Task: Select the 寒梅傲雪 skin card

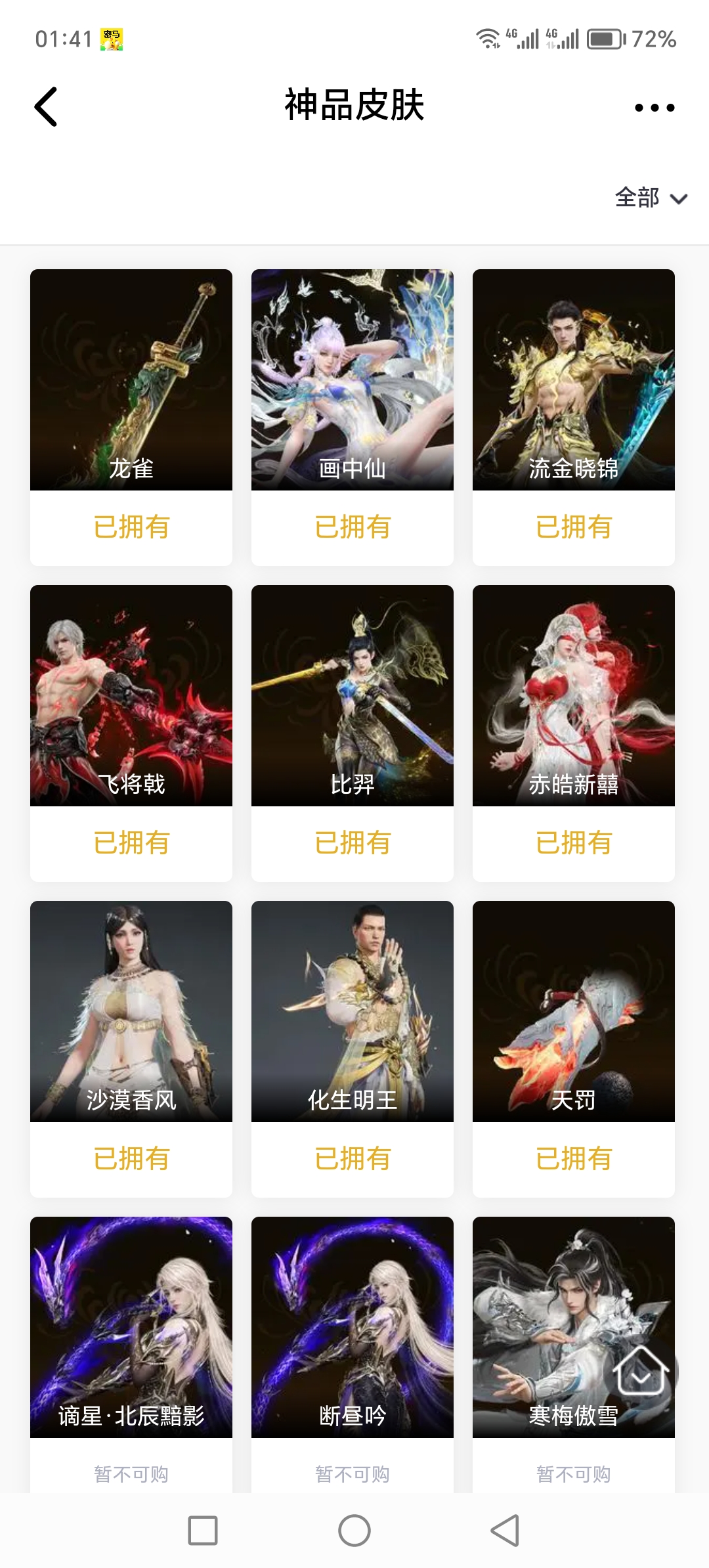Action: coord(551,1313)
